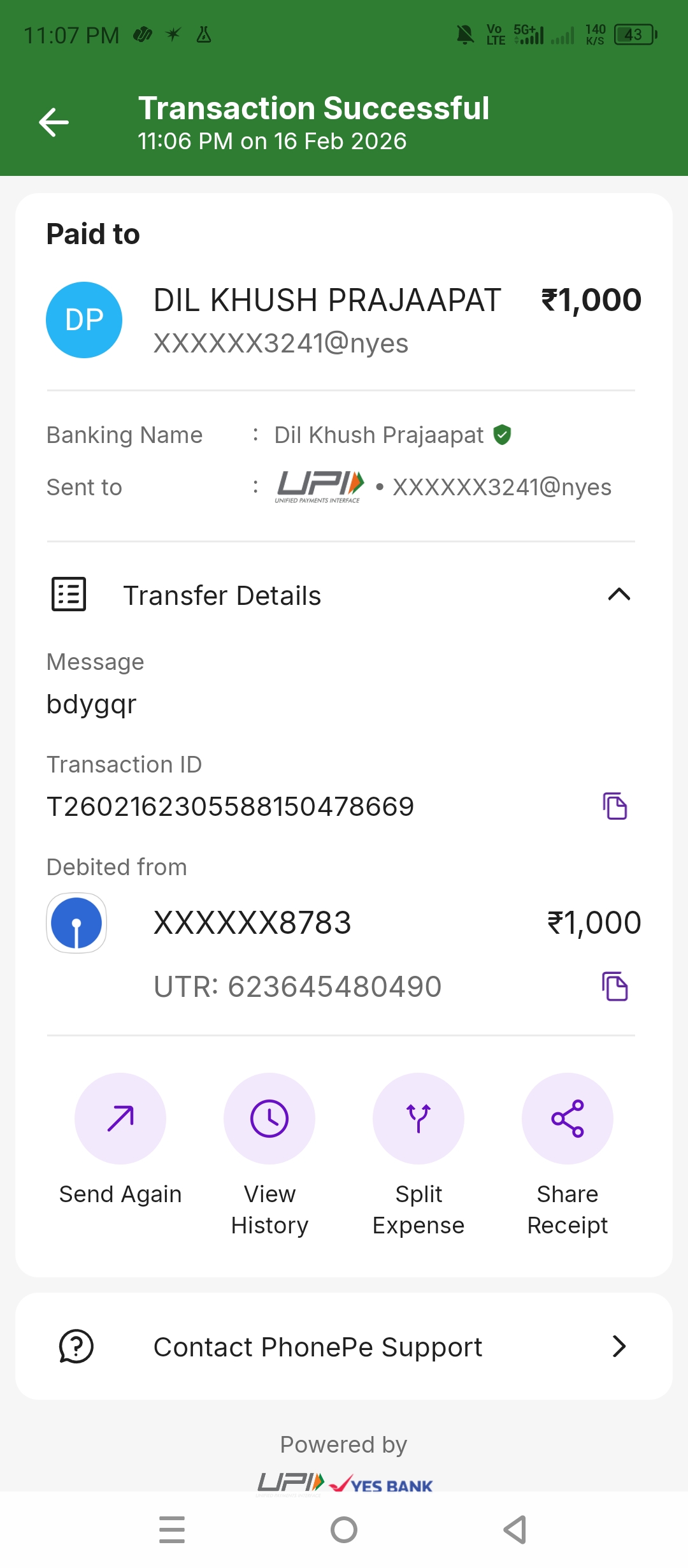The width and height of the screenshot is (688, 1568).
Task: Tap Send Again to repeat payment
Action: coord(120,1119)
